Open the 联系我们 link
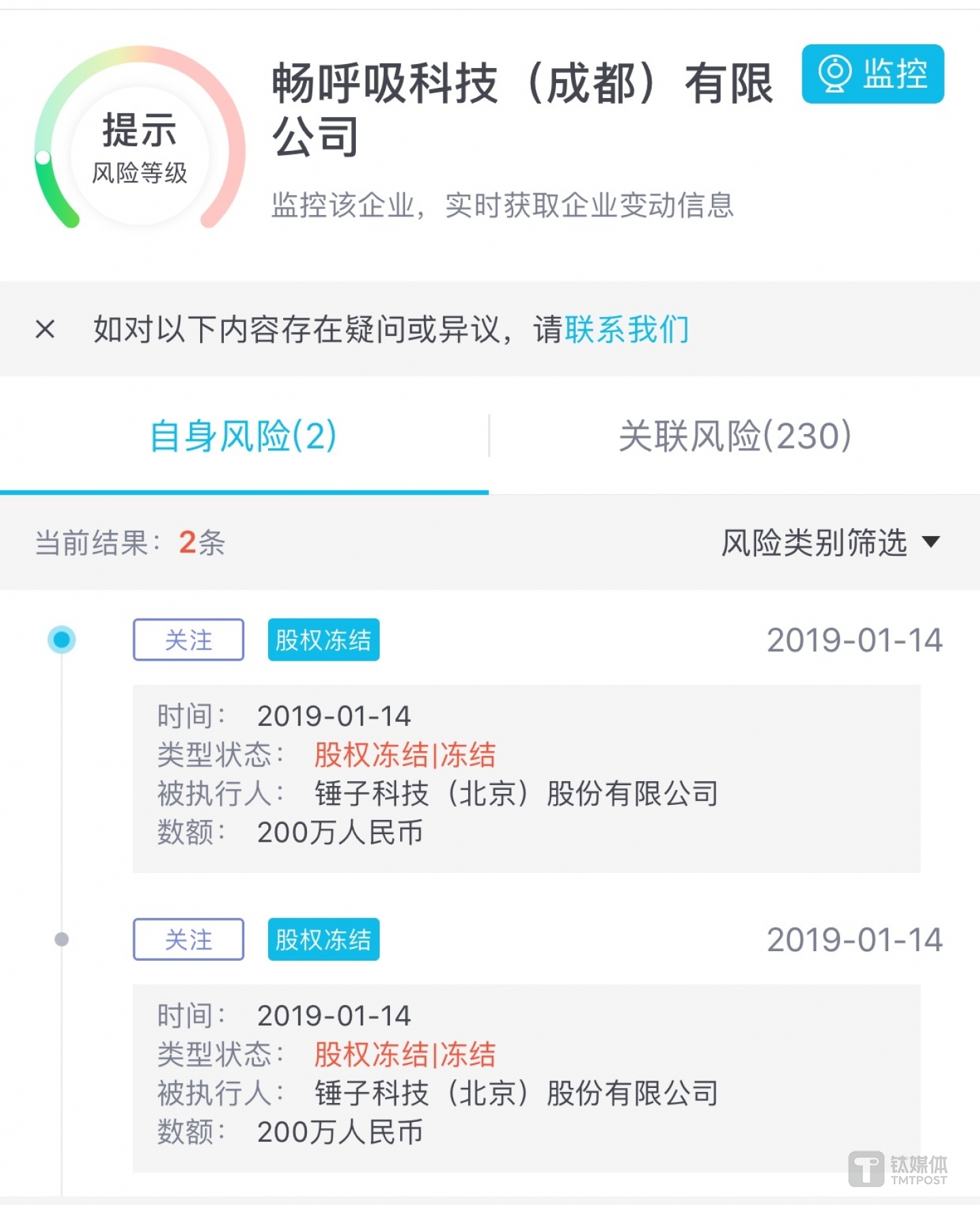This screenshot has height=1205, width=980. click(x=626, y=330)
